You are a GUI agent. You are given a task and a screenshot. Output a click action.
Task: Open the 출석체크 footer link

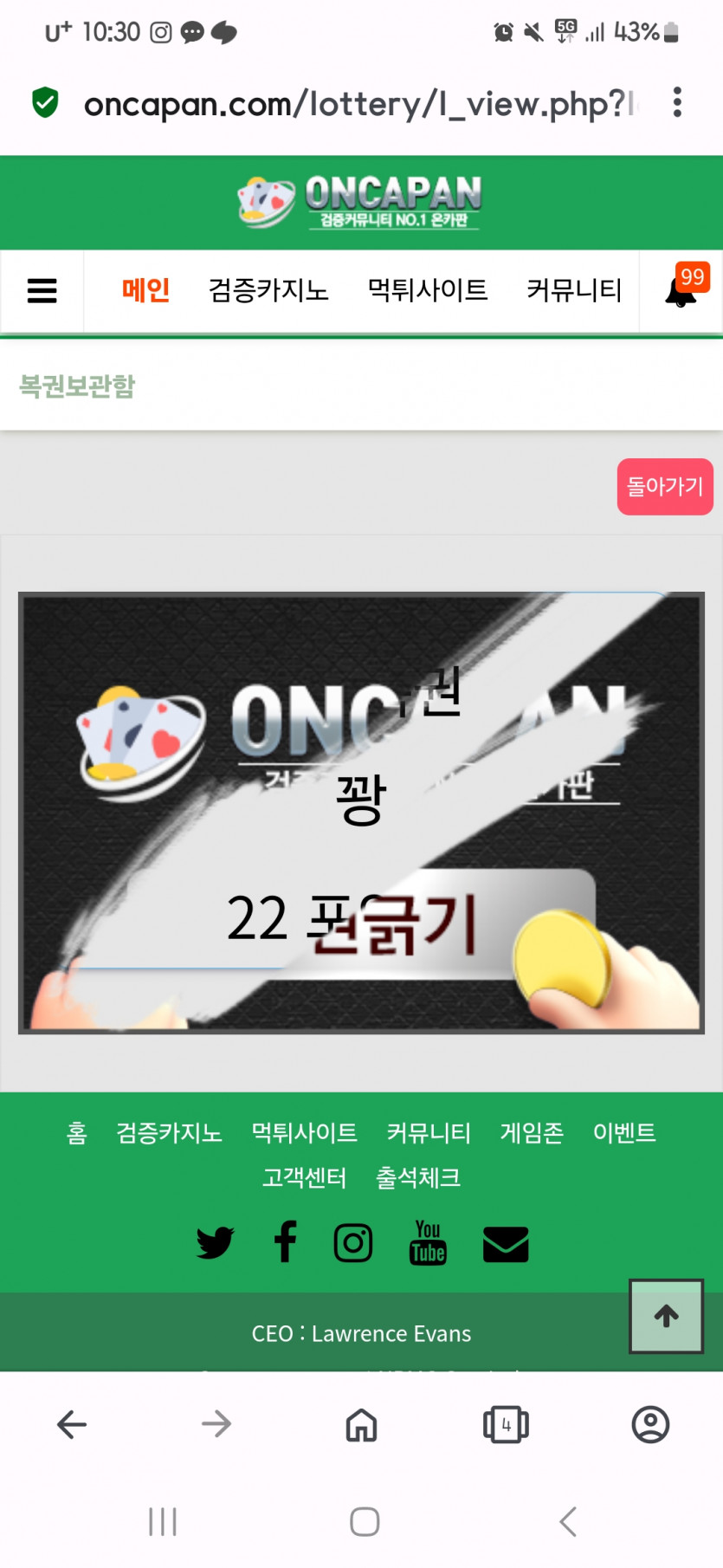pyautogui.click(x=418, y=1177)
